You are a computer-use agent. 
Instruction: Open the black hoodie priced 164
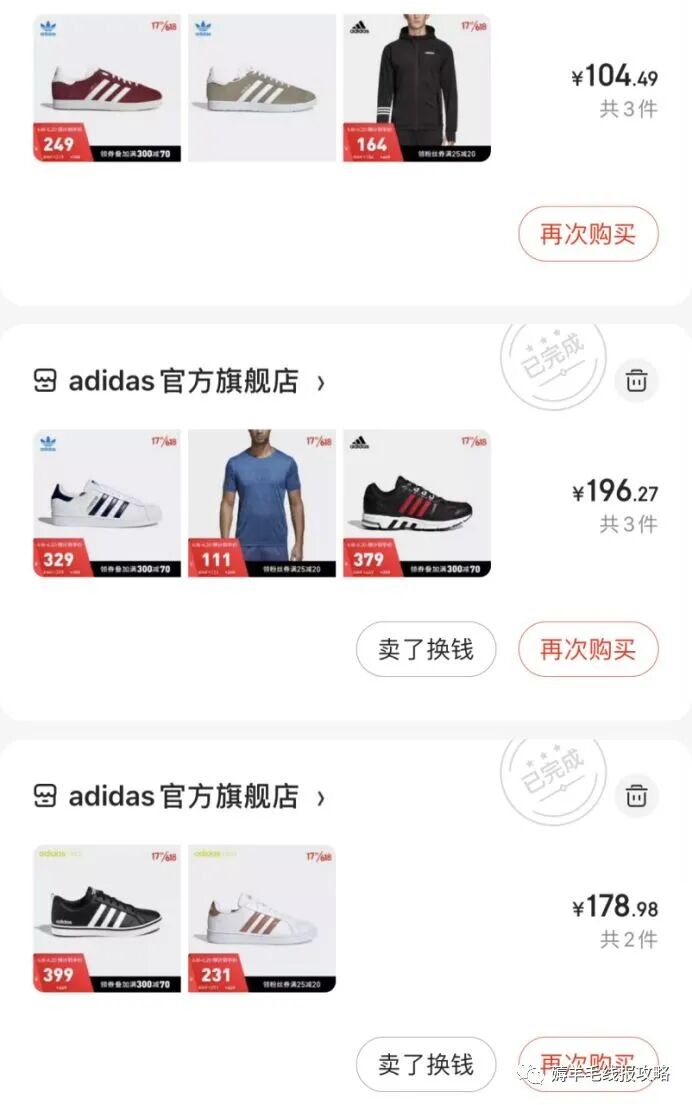point(417,88)
